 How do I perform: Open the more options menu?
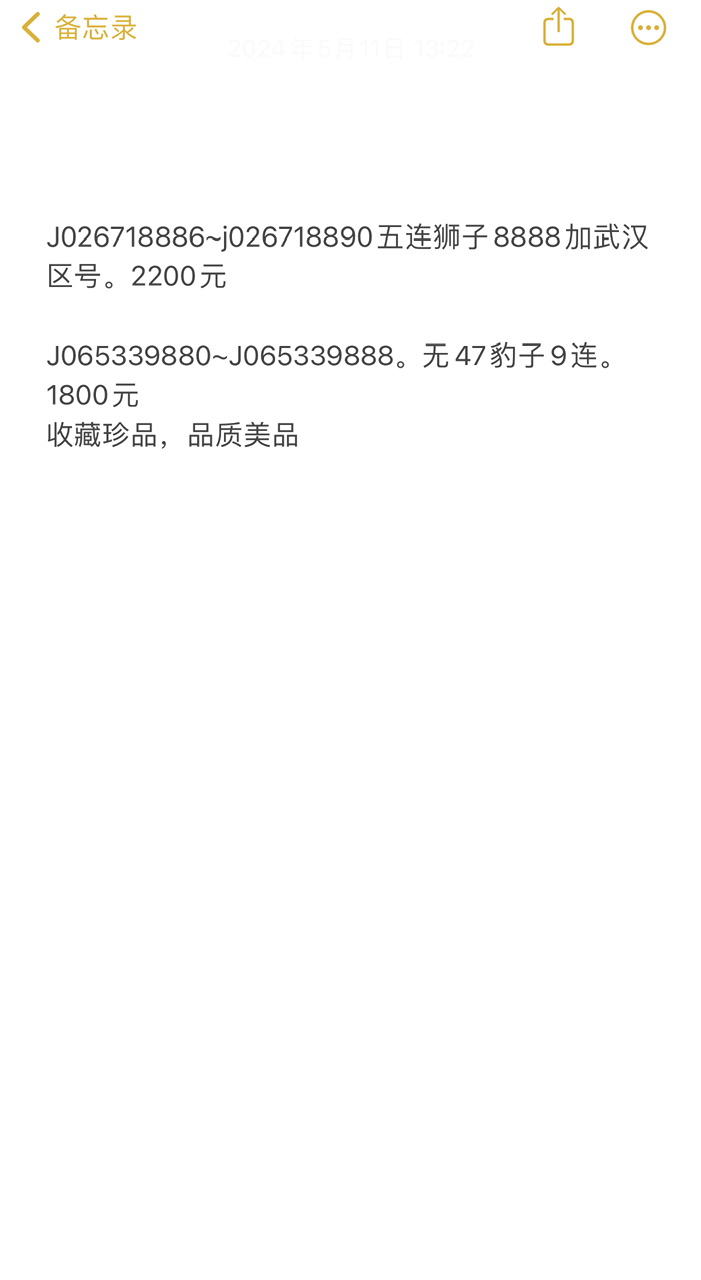(x=648, y=28)
